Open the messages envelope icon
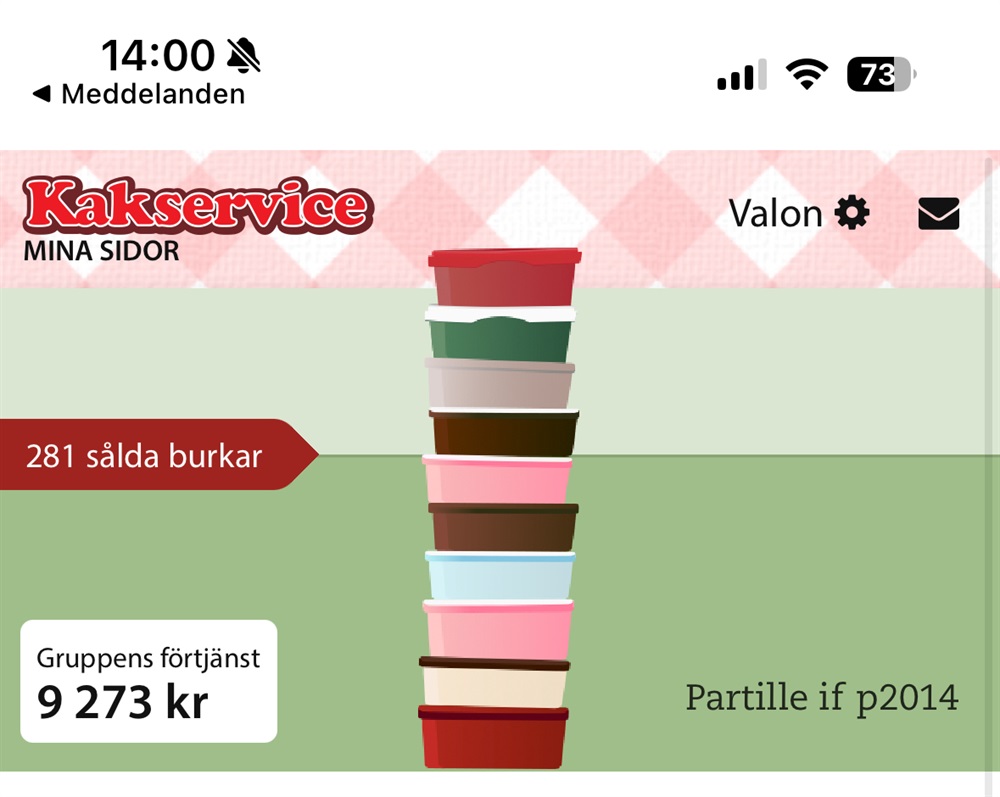The image size is (1000, 797). click(938, 213)
